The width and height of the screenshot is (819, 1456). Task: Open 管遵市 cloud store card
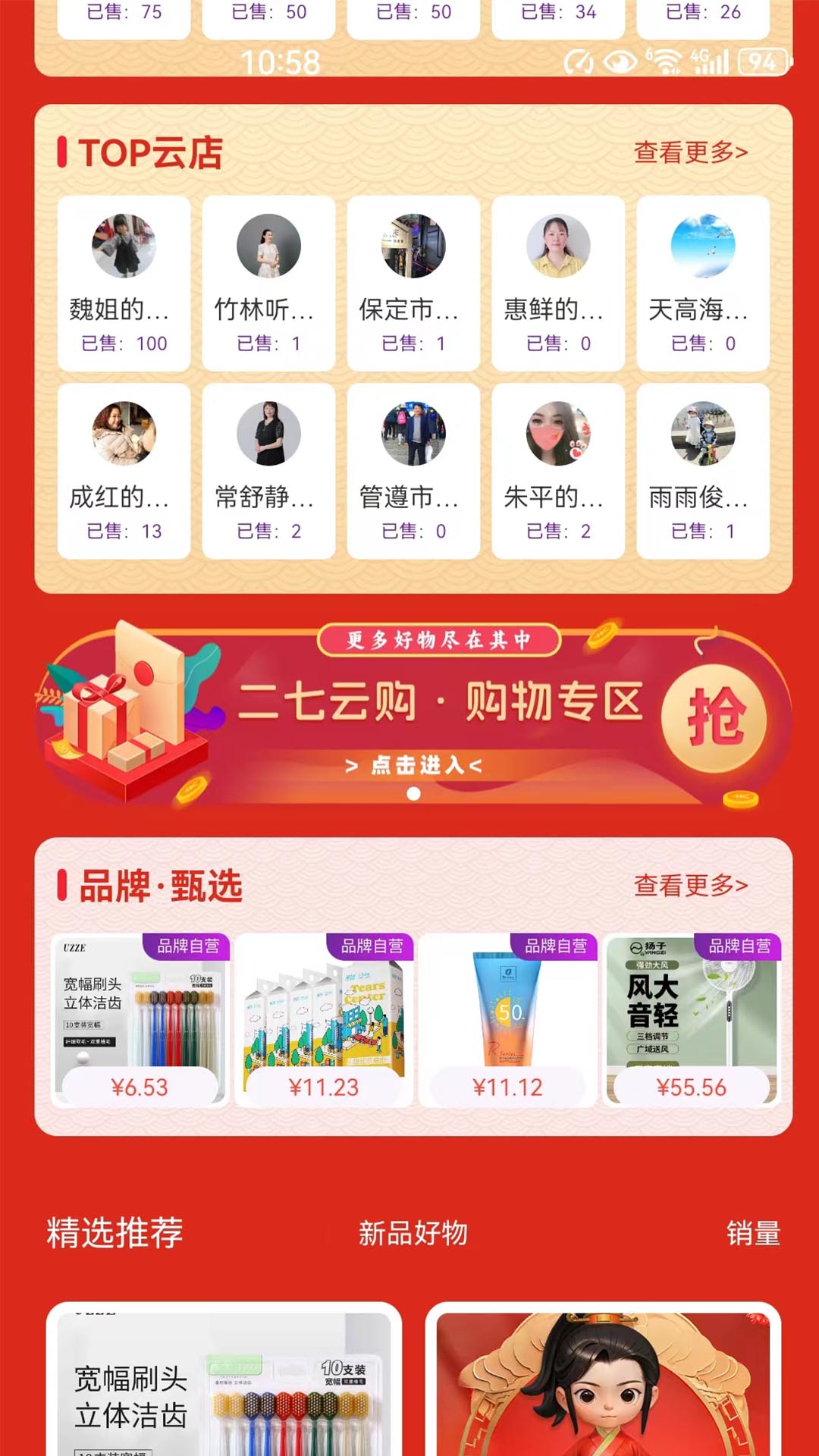[413, 471]
